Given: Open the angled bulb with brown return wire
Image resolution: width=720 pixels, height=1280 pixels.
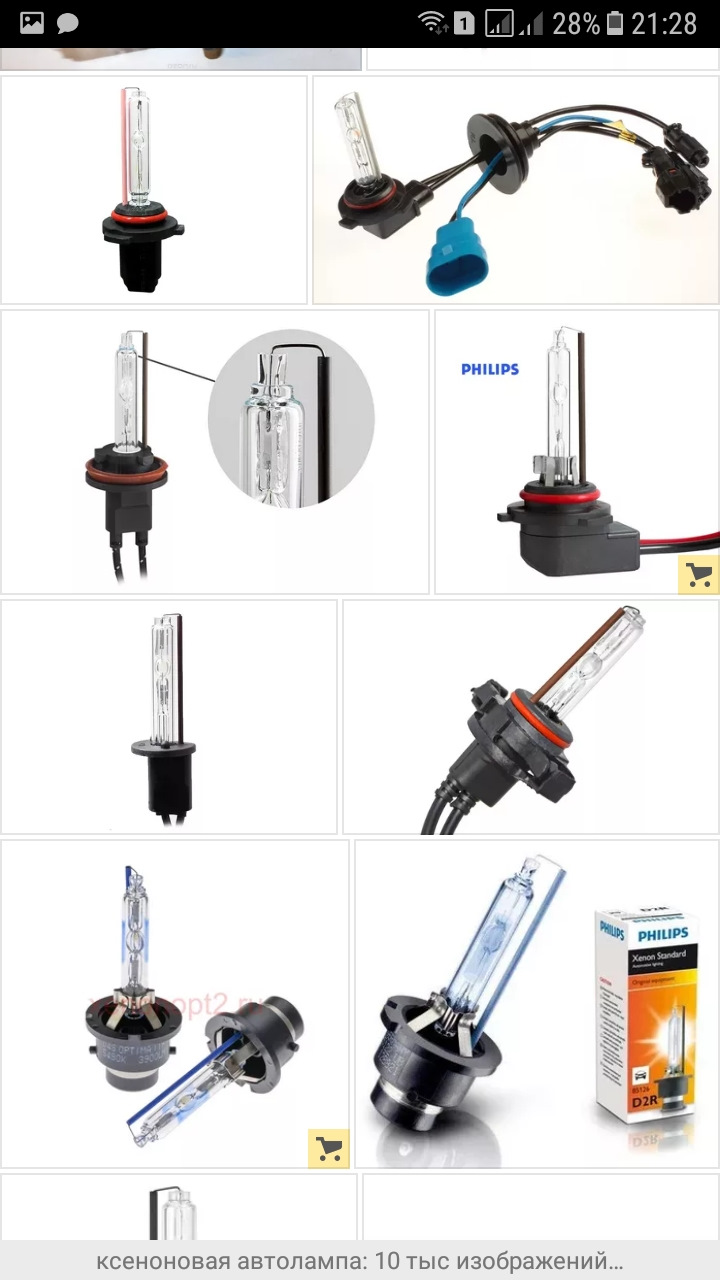Looking at the screenshot, I should click(530, 716).
